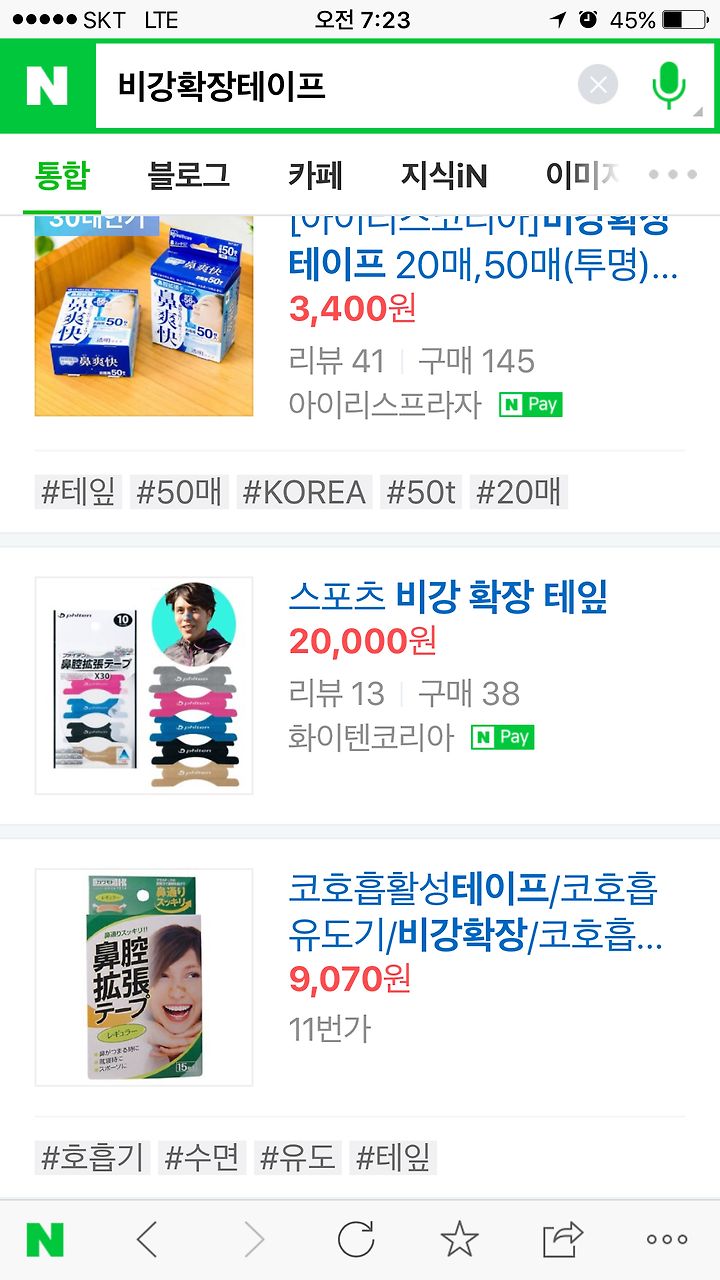720x1280 pixels.
Task: Tap the search field with 비강확장테이프
Action: coord(335,86)
